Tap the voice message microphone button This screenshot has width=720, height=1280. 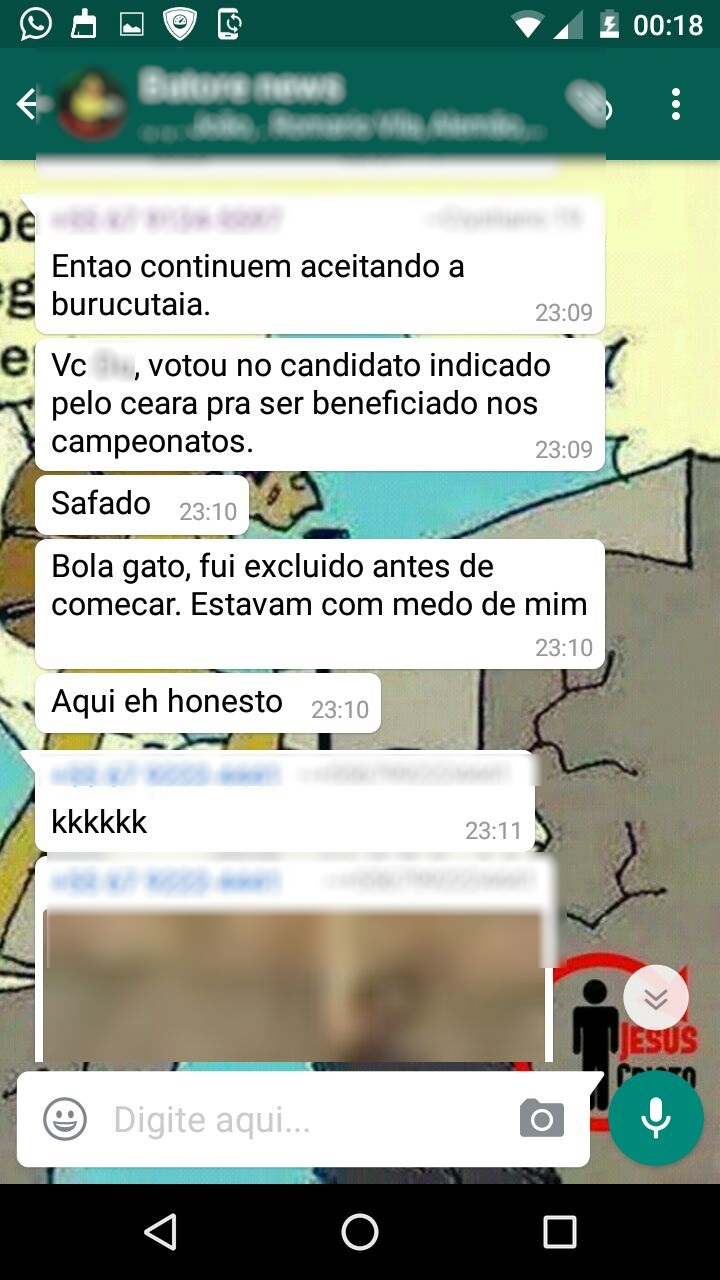click(656, 1118)
